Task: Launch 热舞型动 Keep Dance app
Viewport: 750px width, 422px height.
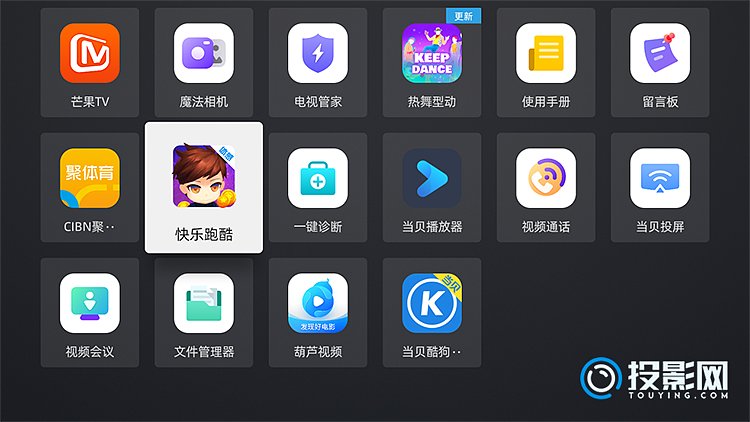Action: (432, 54)
